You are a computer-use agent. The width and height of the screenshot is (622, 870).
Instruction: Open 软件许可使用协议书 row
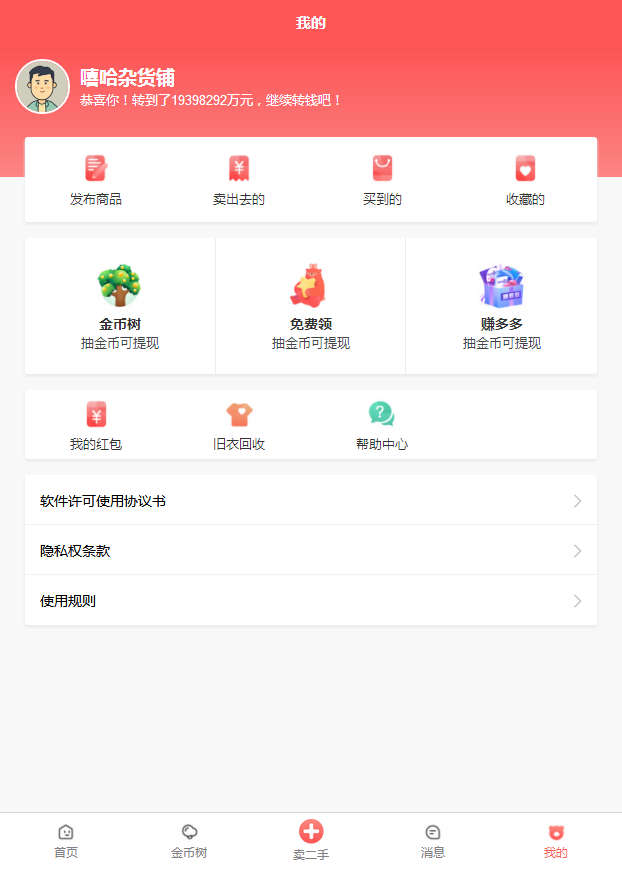point(310,501)
